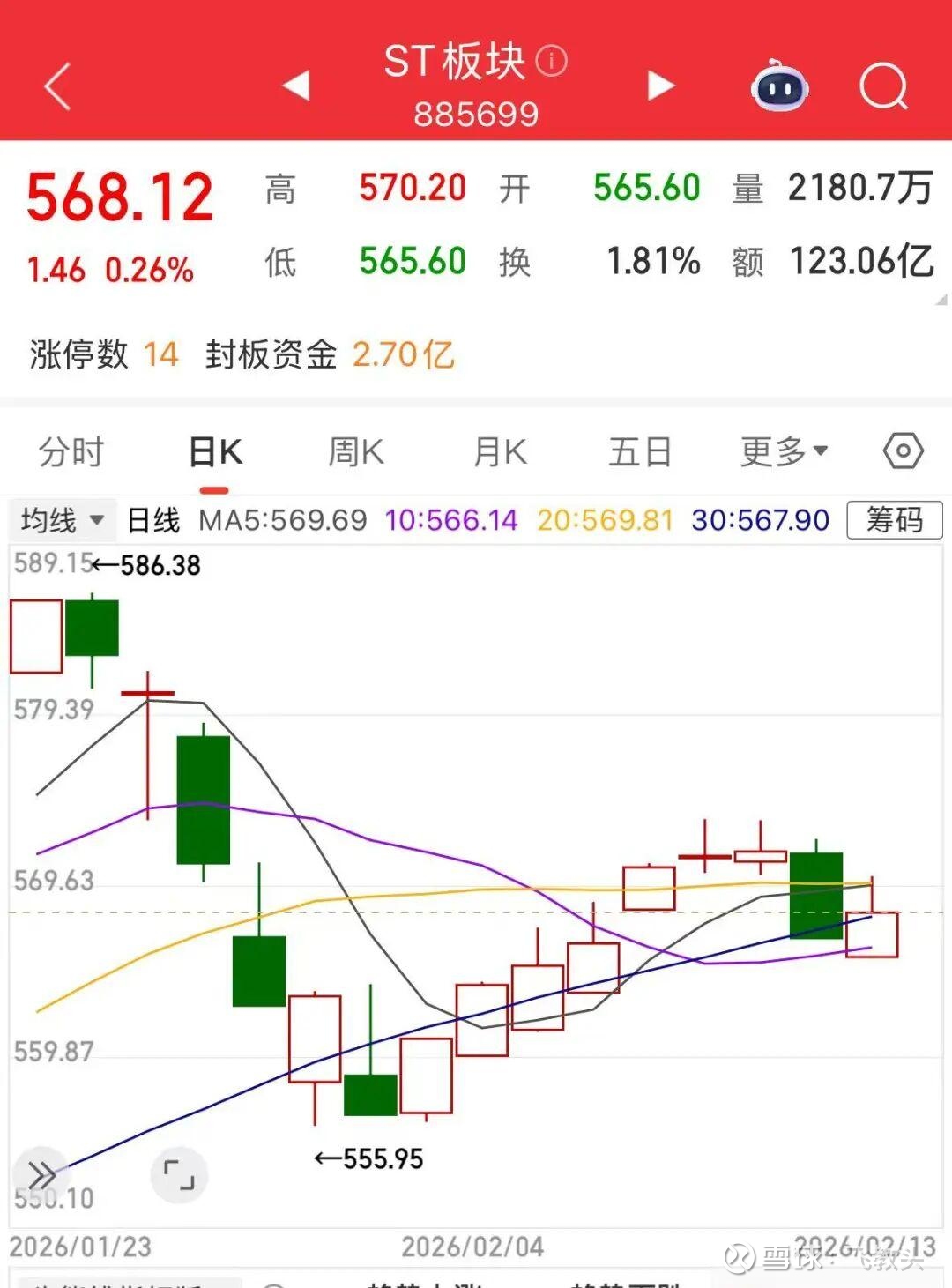Open chart settings hexagon icon

pyautogui.click(x=903, y=451)
